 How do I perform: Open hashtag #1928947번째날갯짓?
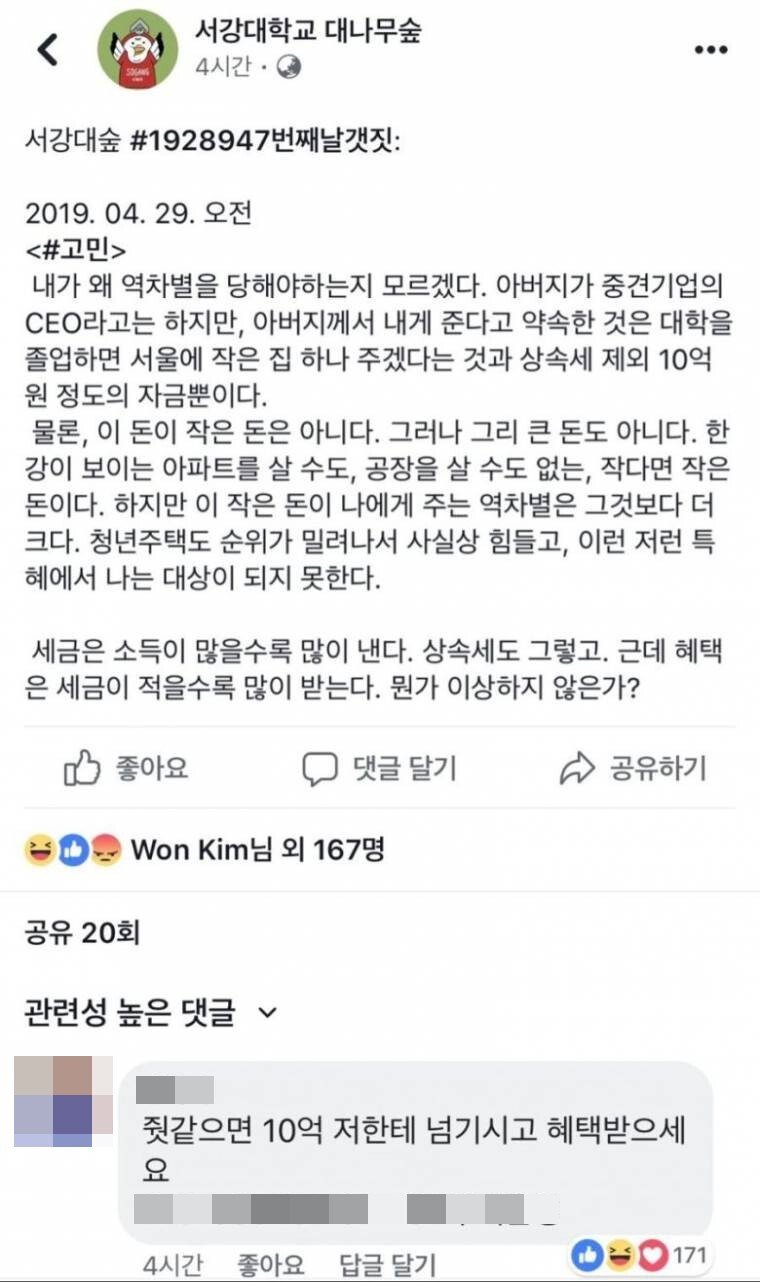tap(263, 142)
